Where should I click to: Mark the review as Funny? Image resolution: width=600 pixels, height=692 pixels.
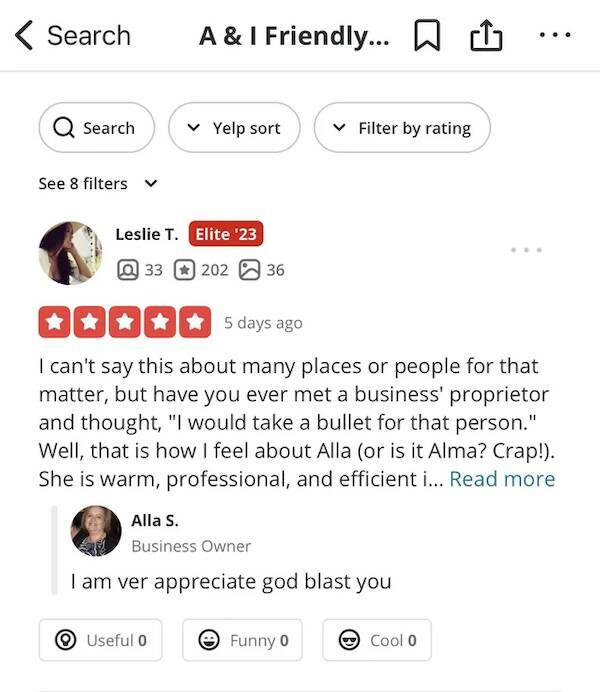click(243, 641)
